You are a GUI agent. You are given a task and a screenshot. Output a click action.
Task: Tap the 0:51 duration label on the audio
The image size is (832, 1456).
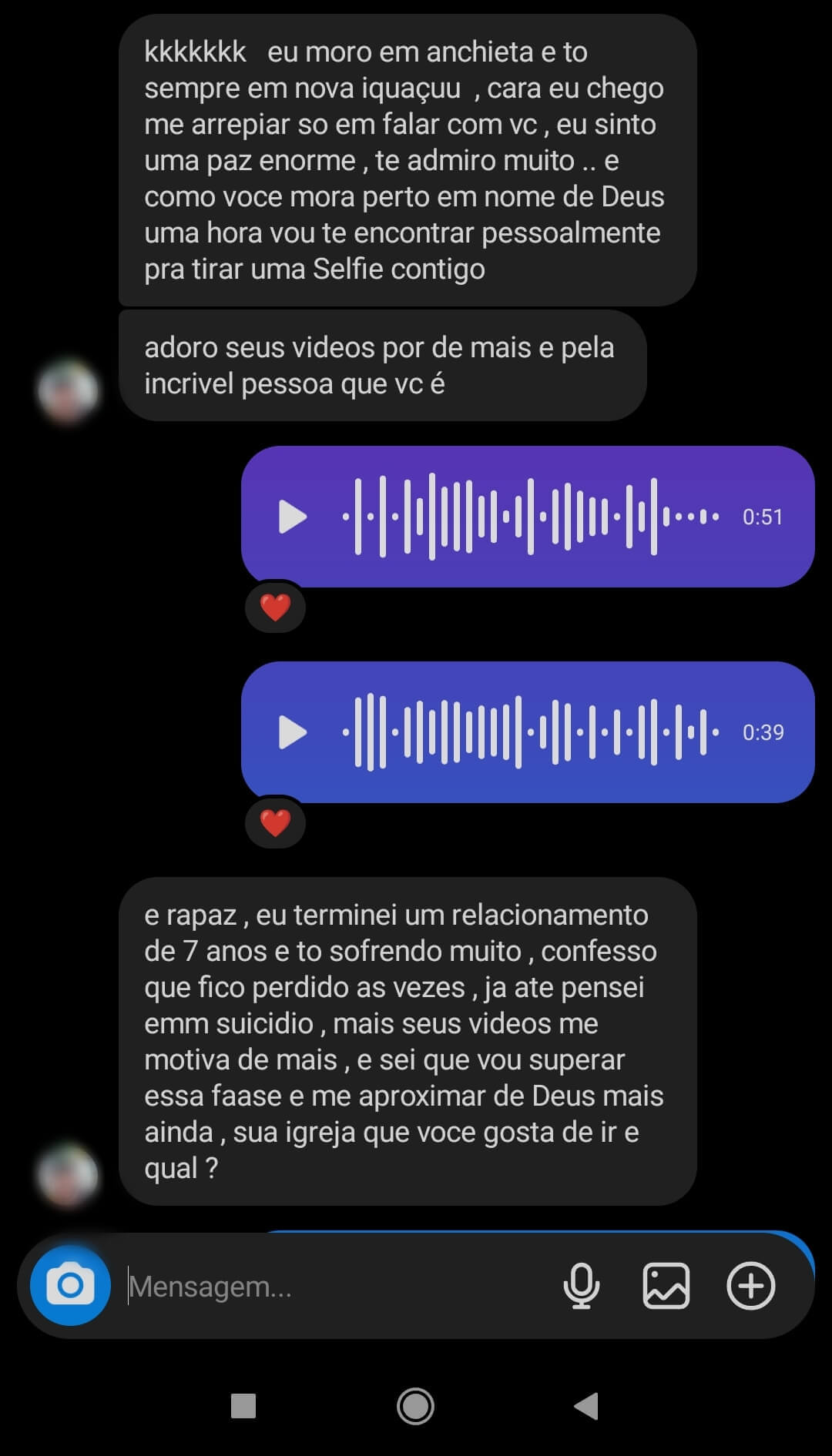762,517
